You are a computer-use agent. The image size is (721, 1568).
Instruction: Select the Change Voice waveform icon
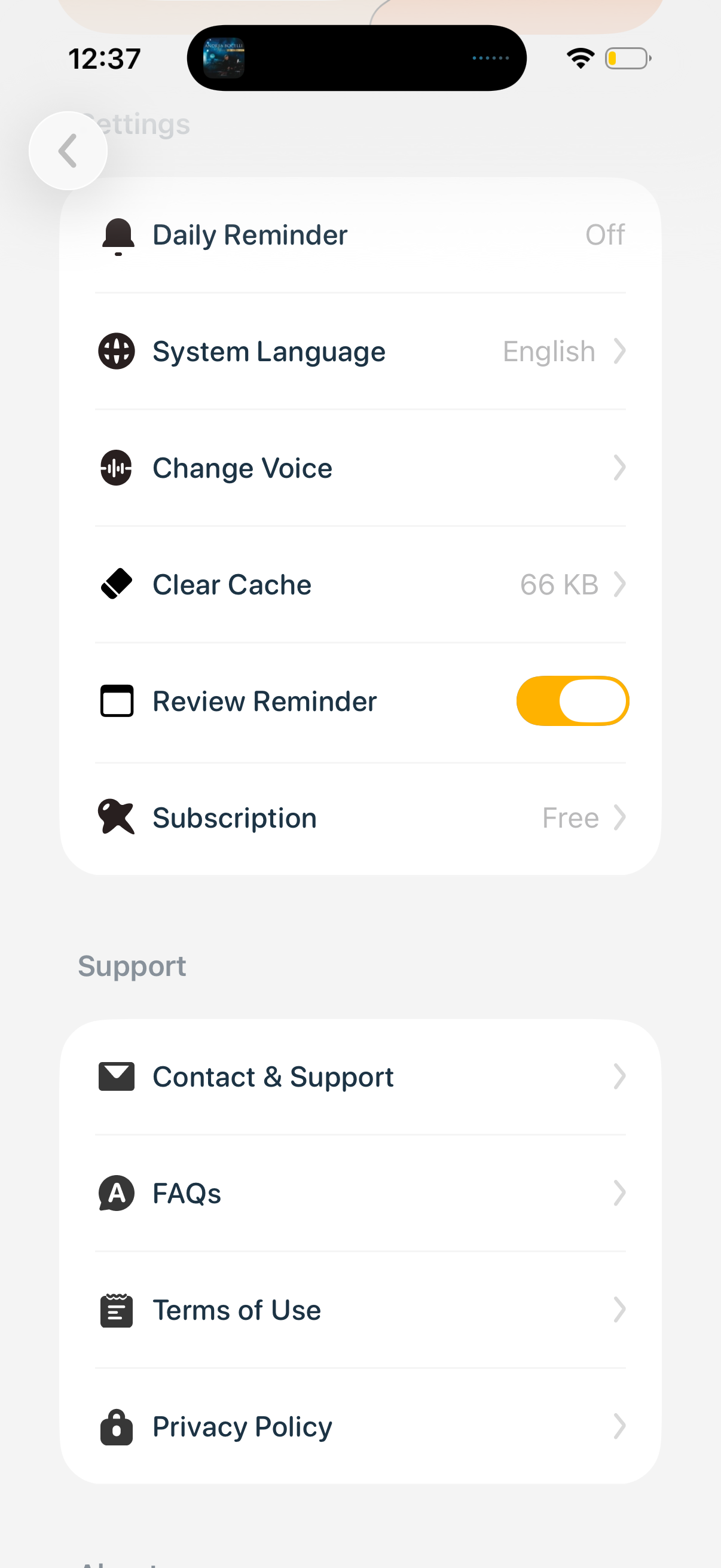pos(116,468)
